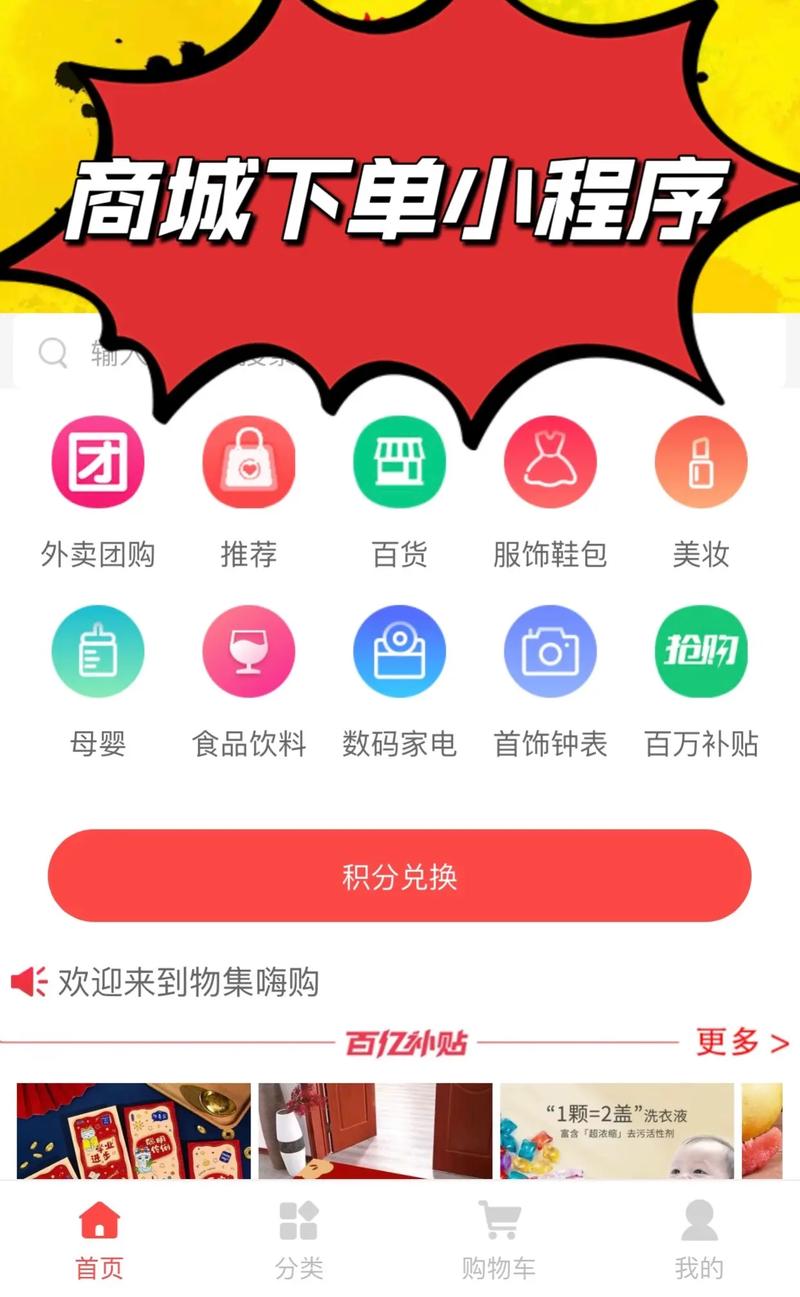Open the door mat product card
The height and width of the screenshot is (1297, 800).
coord(375,1131)
